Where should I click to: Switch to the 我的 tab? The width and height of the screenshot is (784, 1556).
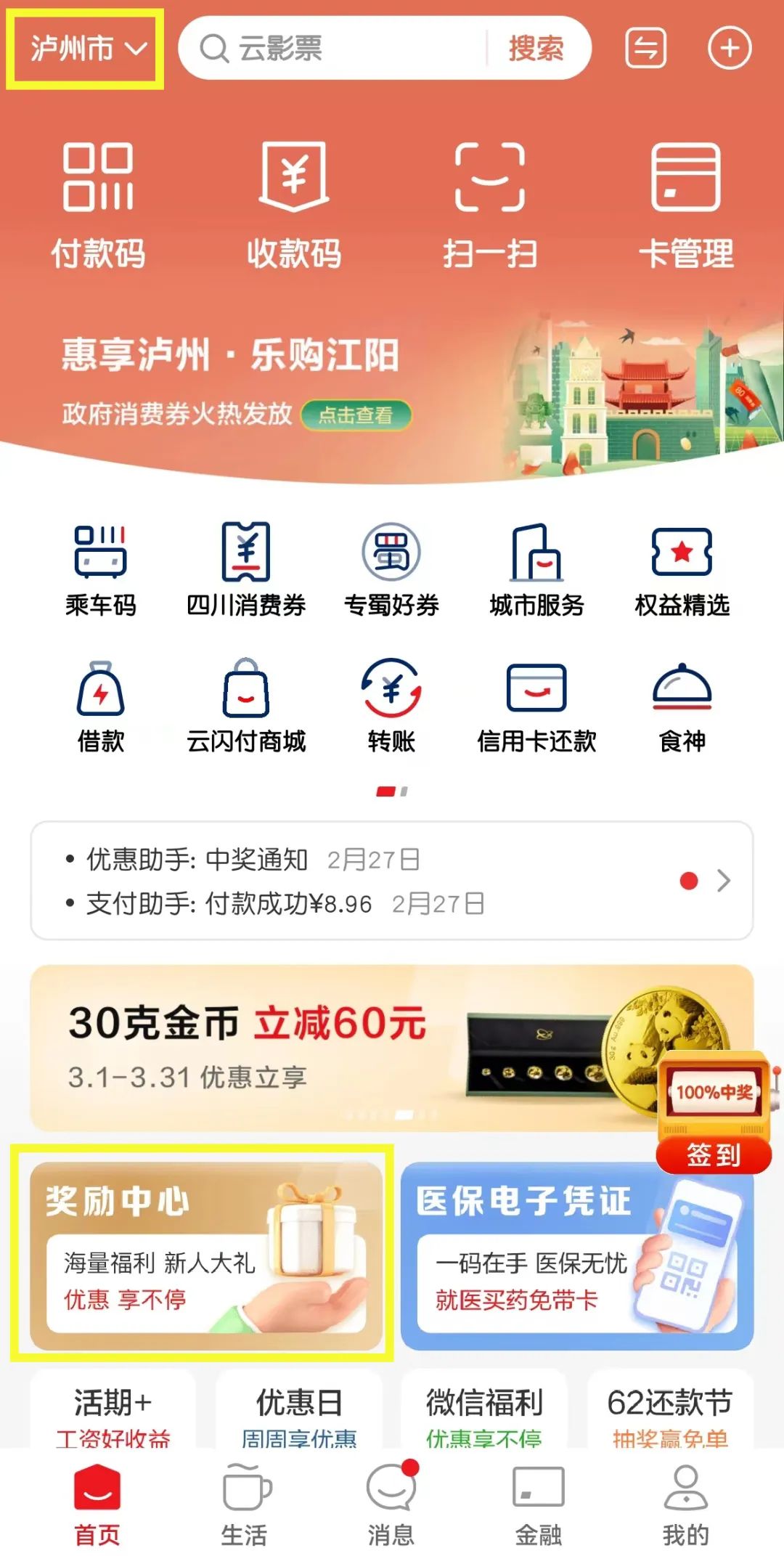[685, 1504]
